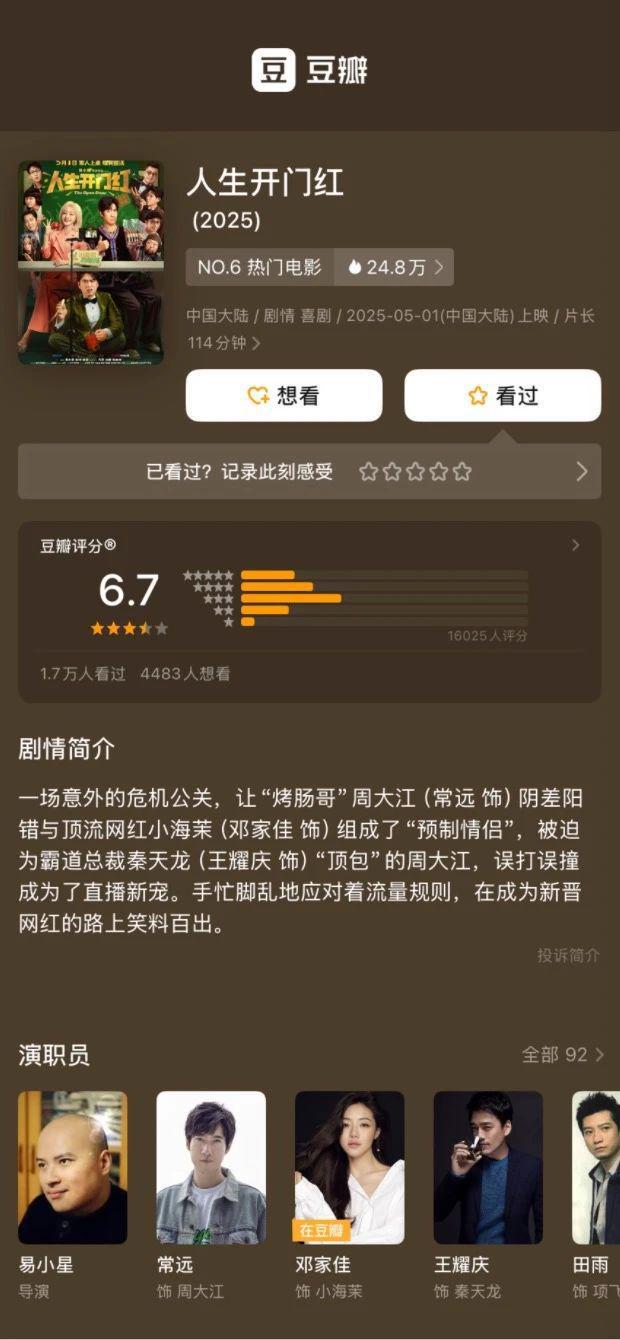Screen dimensions: 620x1340
Task: Open director 易小星's profile
Action: point(73,1167)
